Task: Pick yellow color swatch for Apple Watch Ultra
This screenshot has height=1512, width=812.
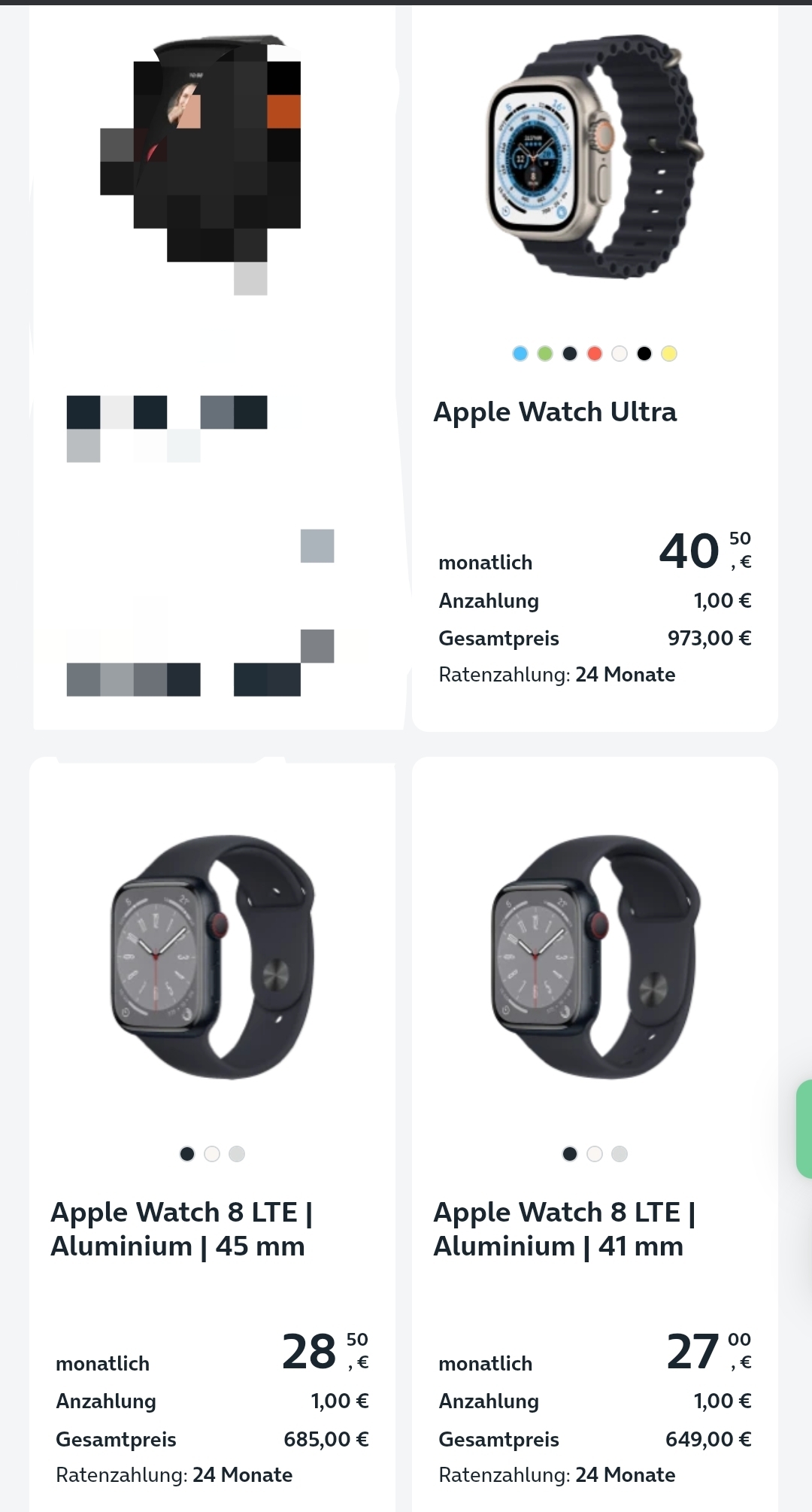Action: [669, 354]
